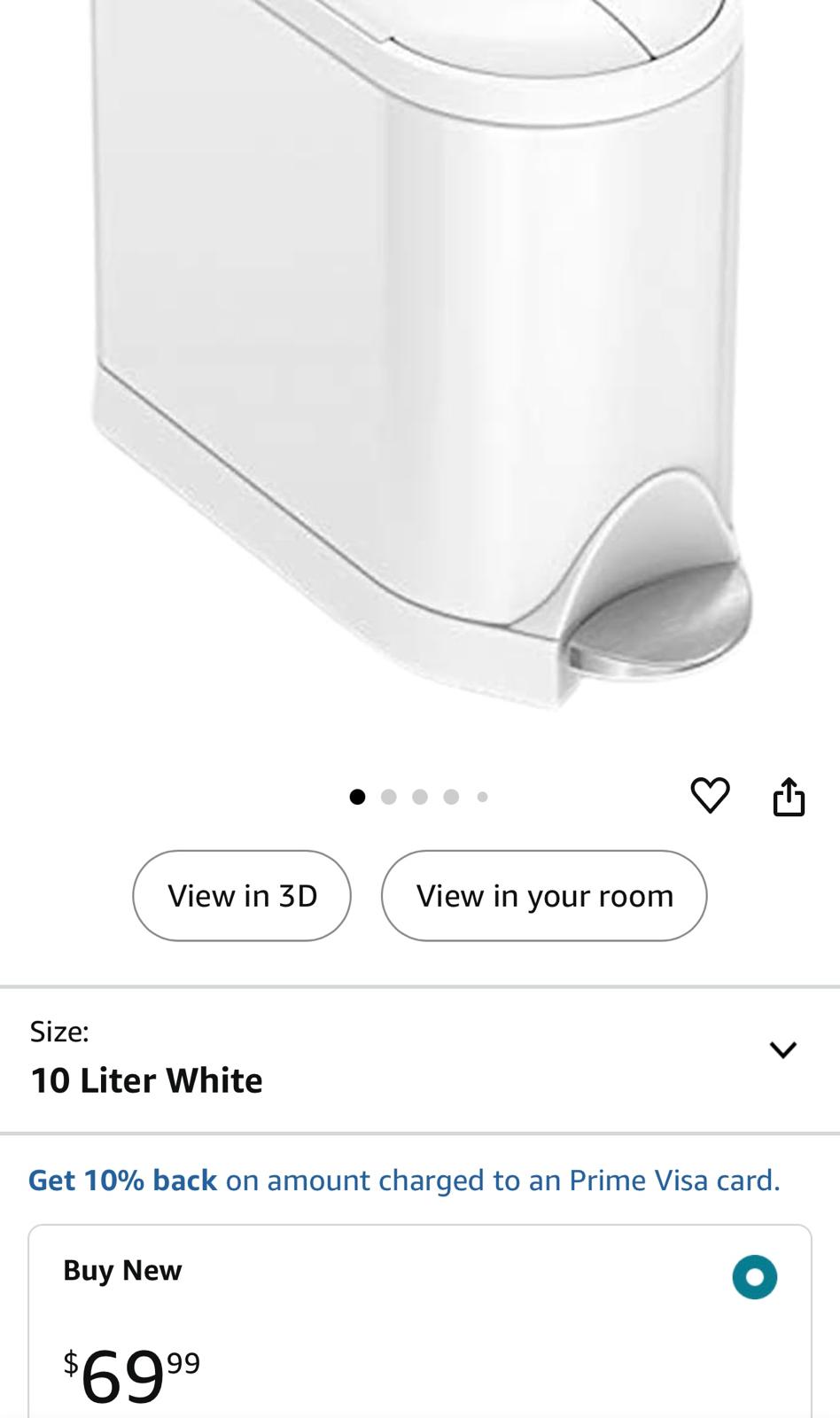The image size is (840, 1418).
Task: Open the Prime Visa 10% back offer
Action: click(403, 1180)
